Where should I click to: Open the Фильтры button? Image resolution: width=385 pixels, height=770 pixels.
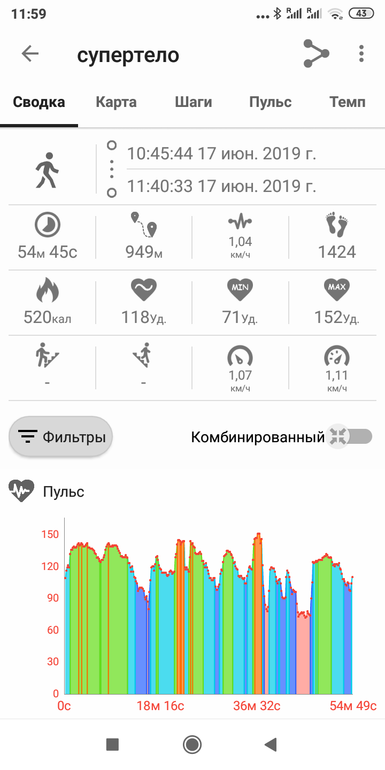pos(61,437)
